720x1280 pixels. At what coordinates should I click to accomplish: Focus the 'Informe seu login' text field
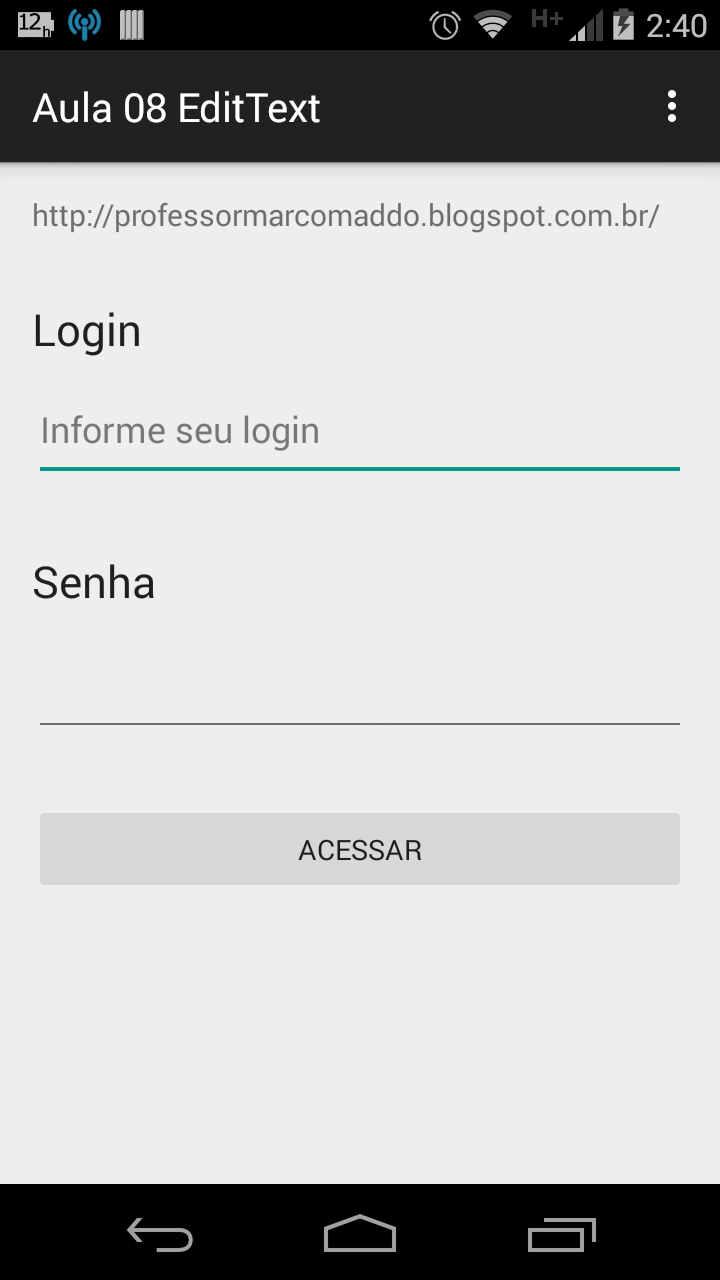pos(360,432)
